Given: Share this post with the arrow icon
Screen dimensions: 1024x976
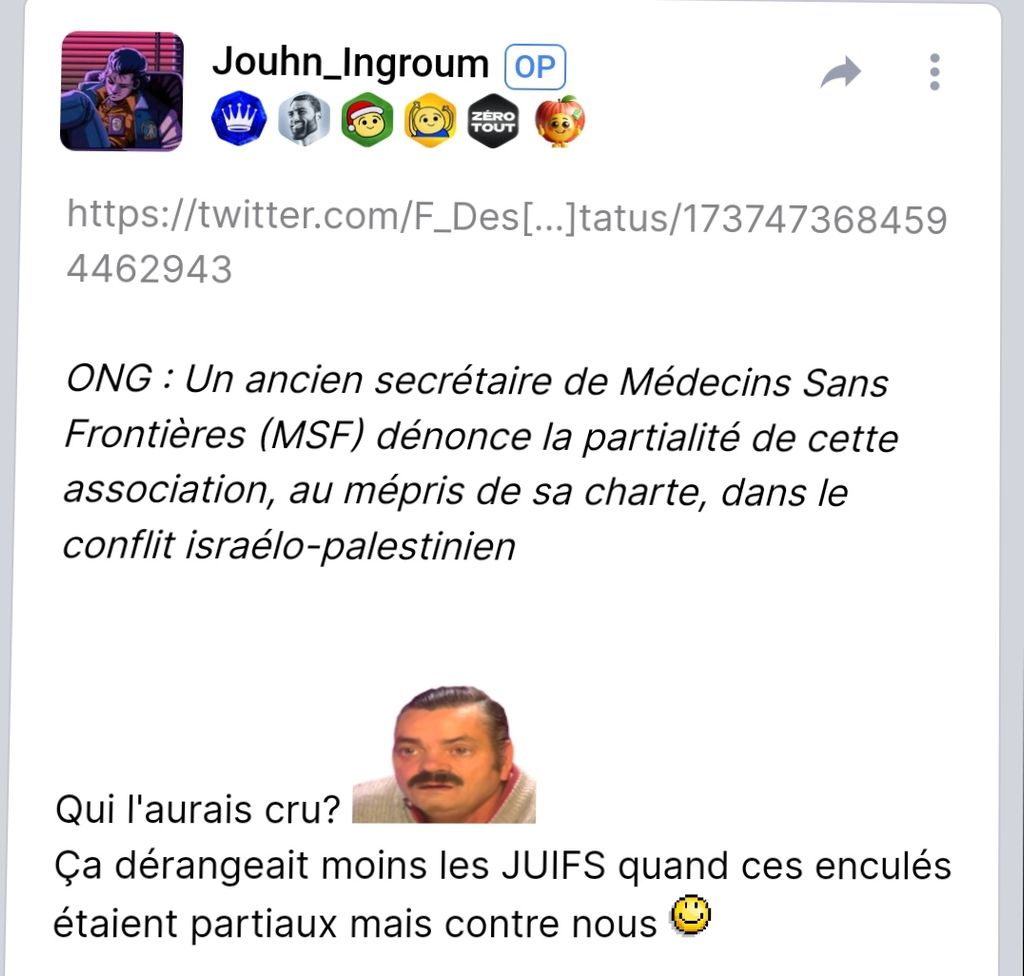Looking at the screenshot, I should click(x=840, y=72).
